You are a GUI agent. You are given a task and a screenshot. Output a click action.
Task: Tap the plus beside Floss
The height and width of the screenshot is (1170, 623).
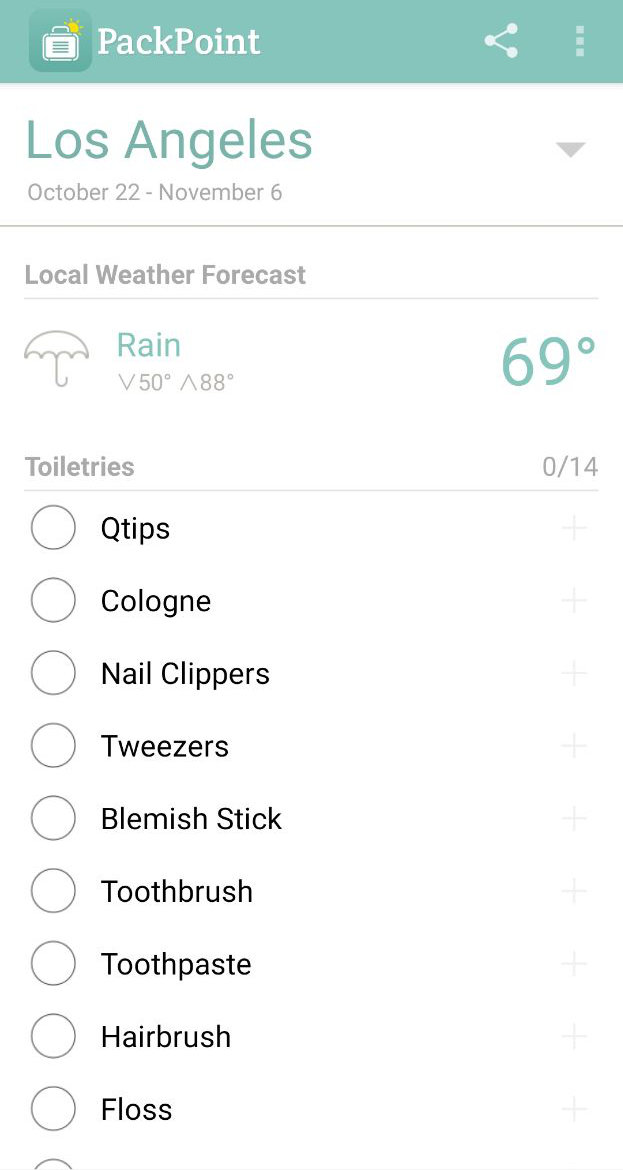coord(574,1109)
